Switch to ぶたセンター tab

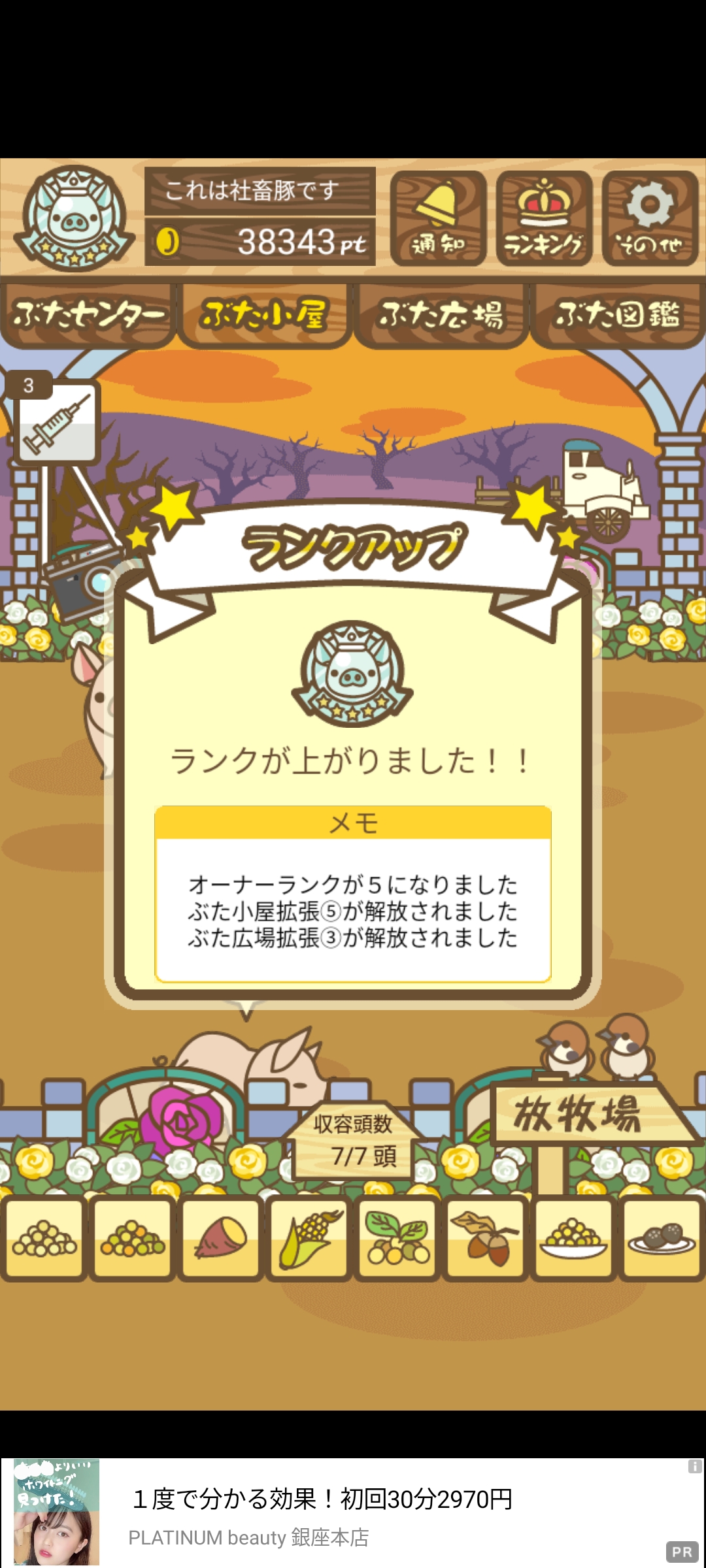pos(88,315)
